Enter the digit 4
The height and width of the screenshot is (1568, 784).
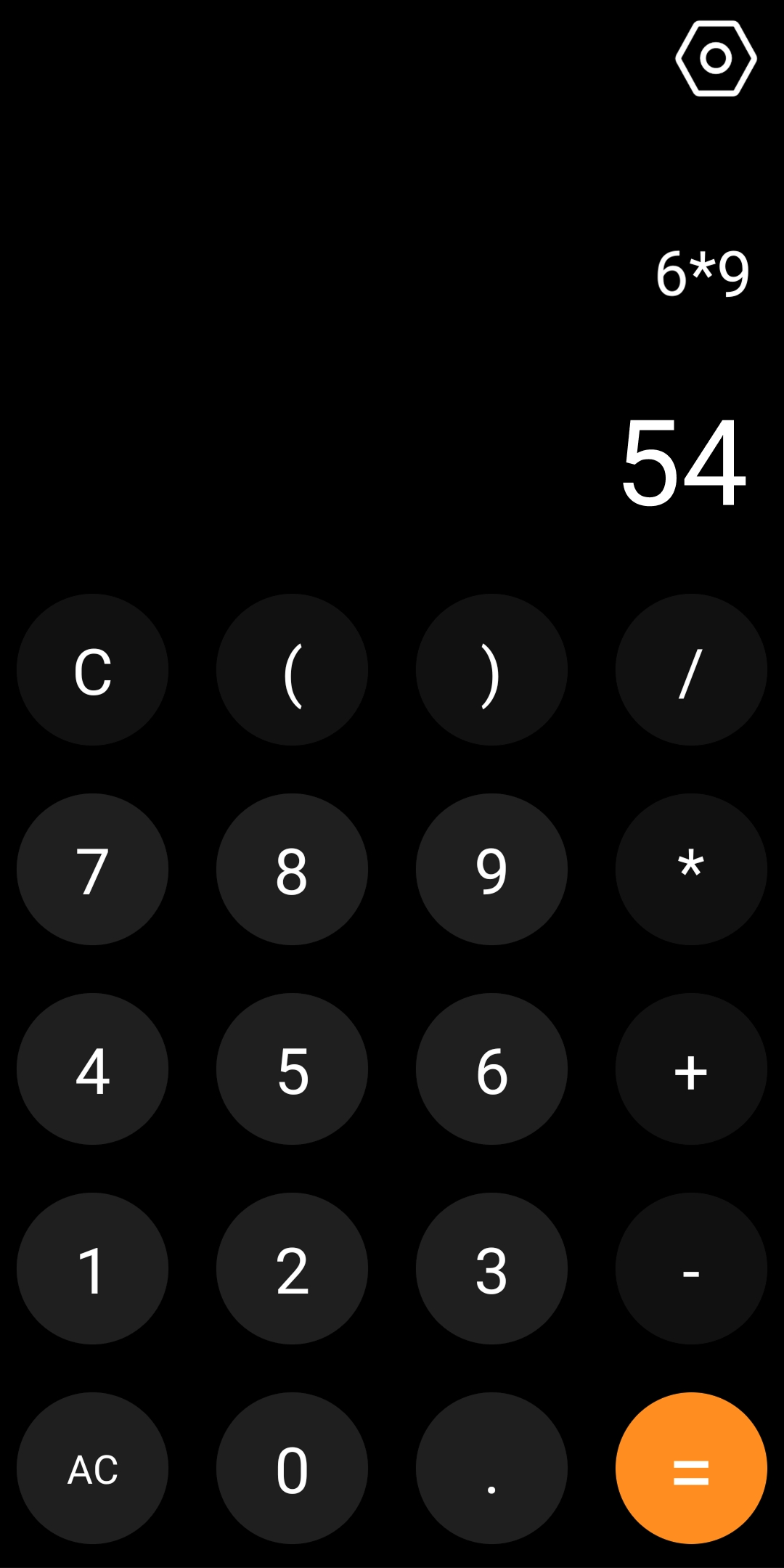click(x=92, y=1069)
